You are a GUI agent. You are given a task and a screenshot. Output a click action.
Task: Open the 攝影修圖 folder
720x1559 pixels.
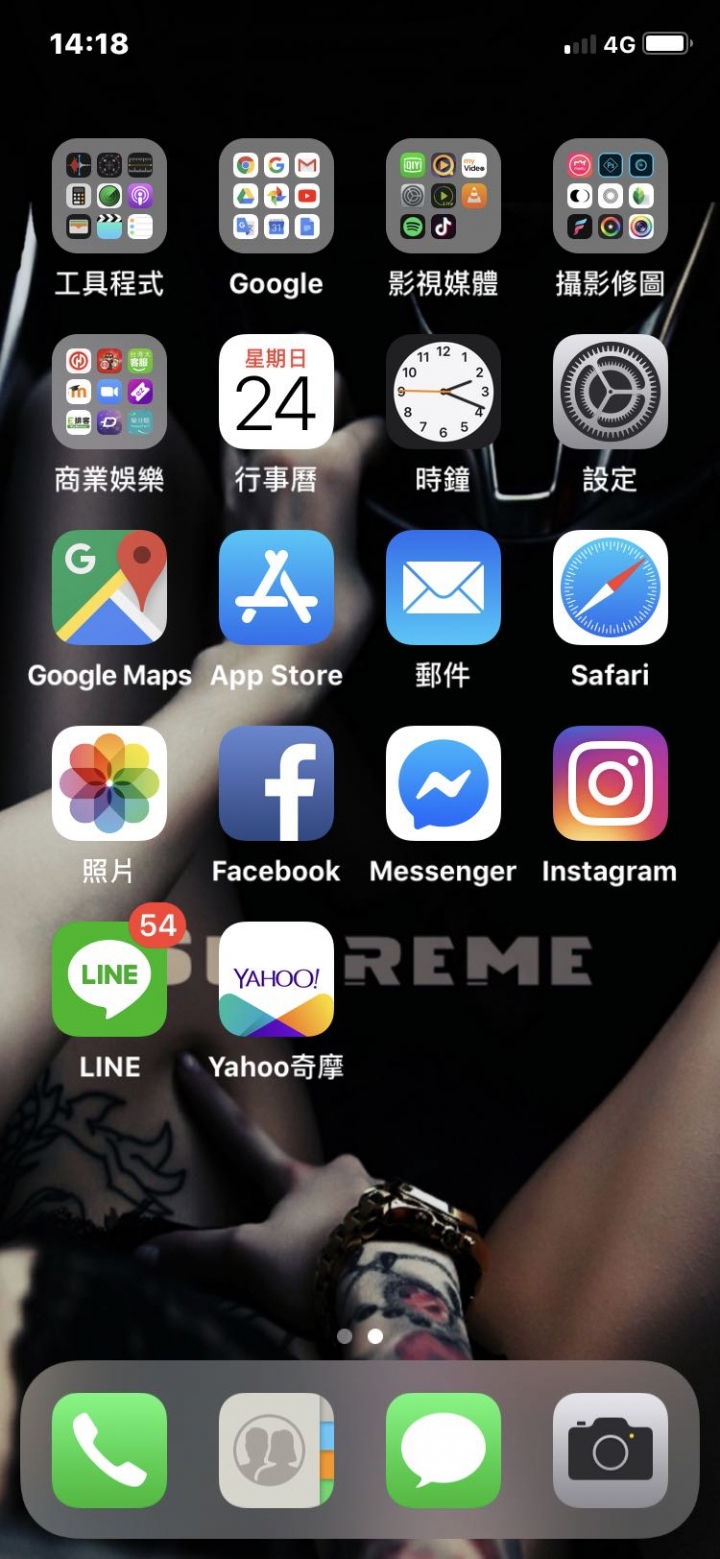[610, 196]
